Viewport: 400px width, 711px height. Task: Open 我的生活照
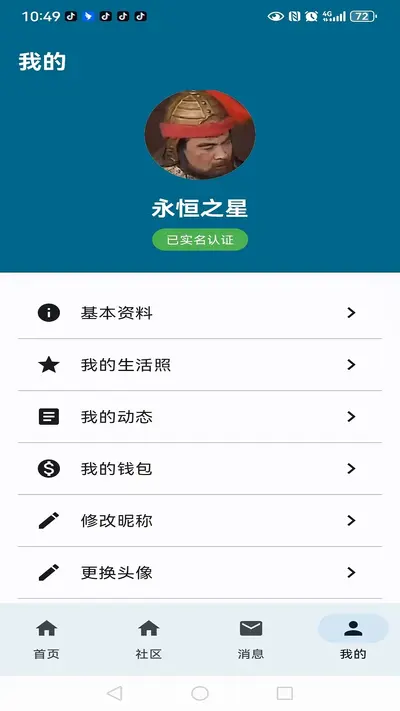[x=200, y=365]
